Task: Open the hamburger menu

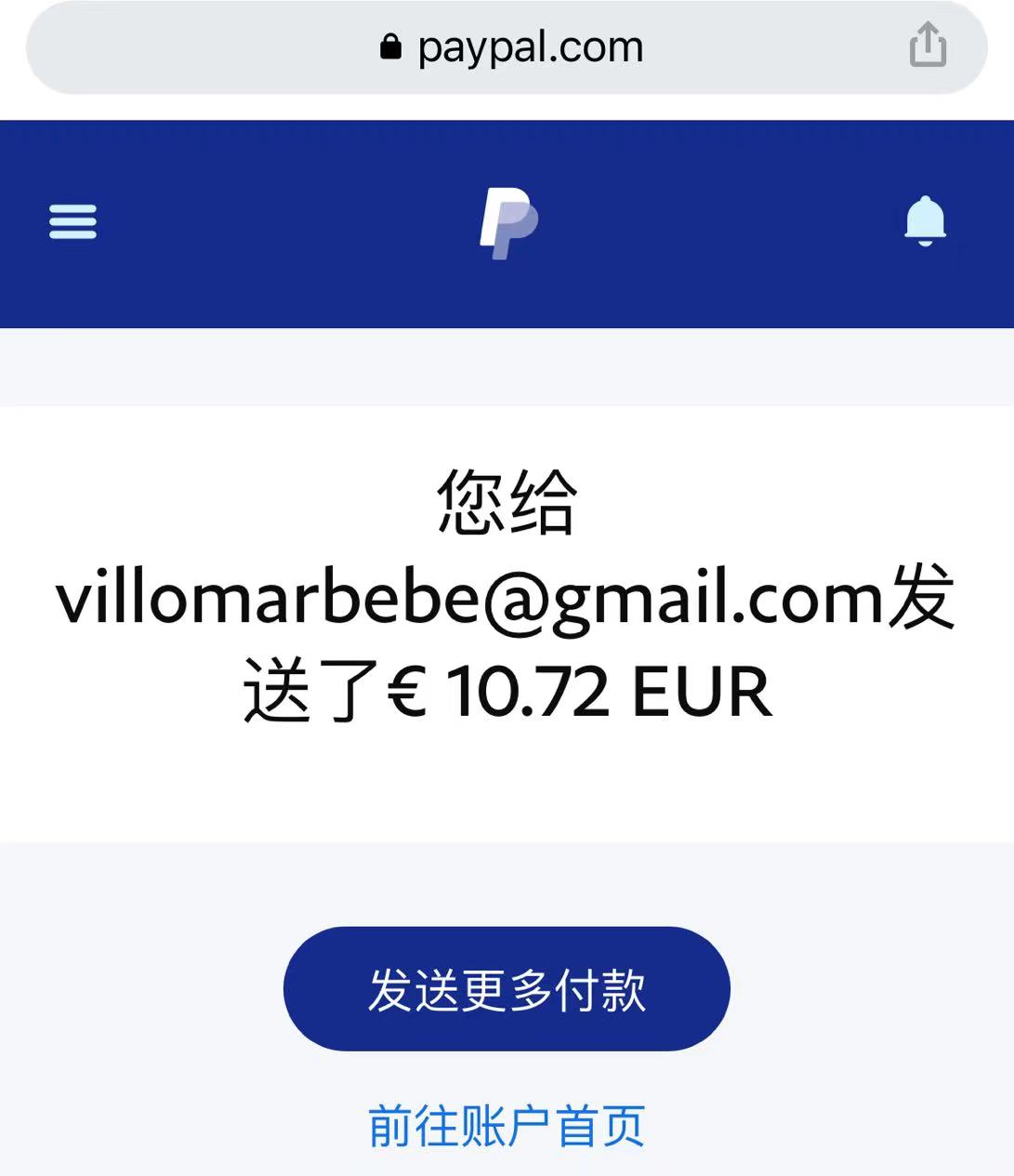Action: click(x=72, y=222)
